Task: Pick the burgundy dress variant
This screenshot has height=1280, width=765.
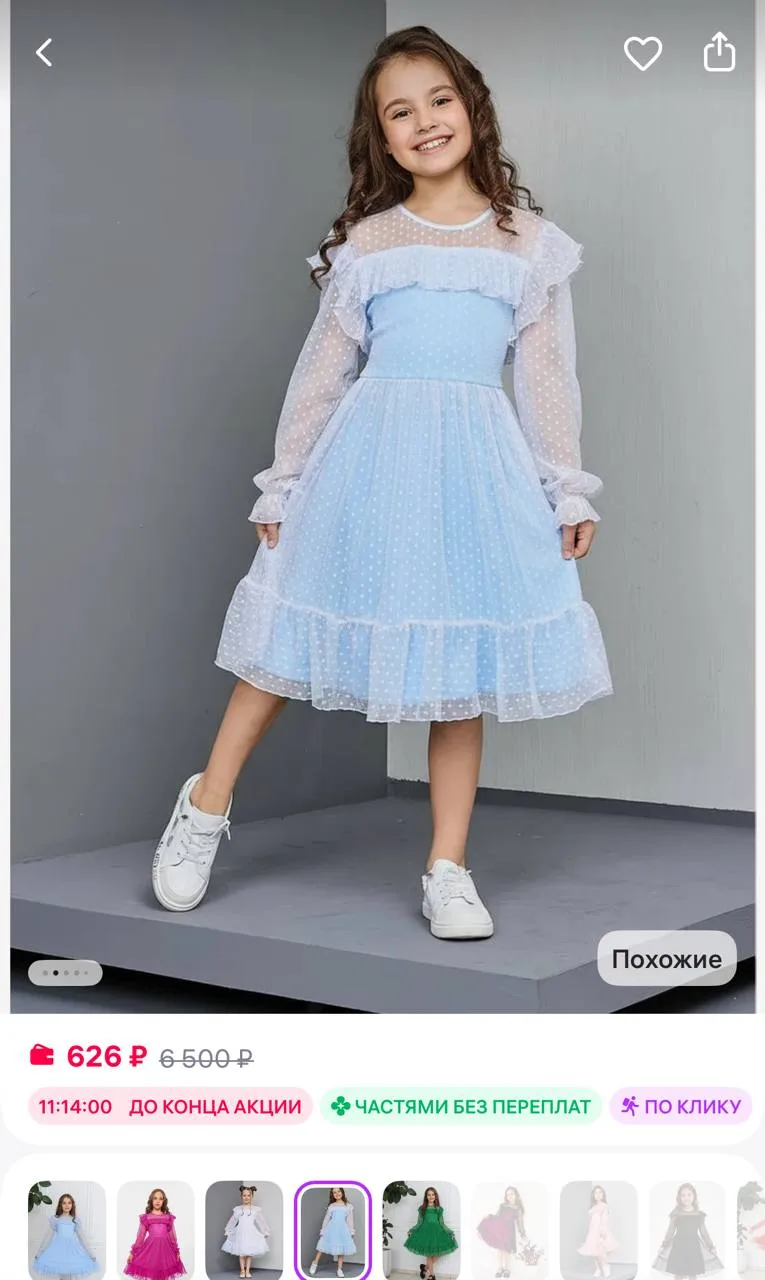Action: [x=510, y=1229]
